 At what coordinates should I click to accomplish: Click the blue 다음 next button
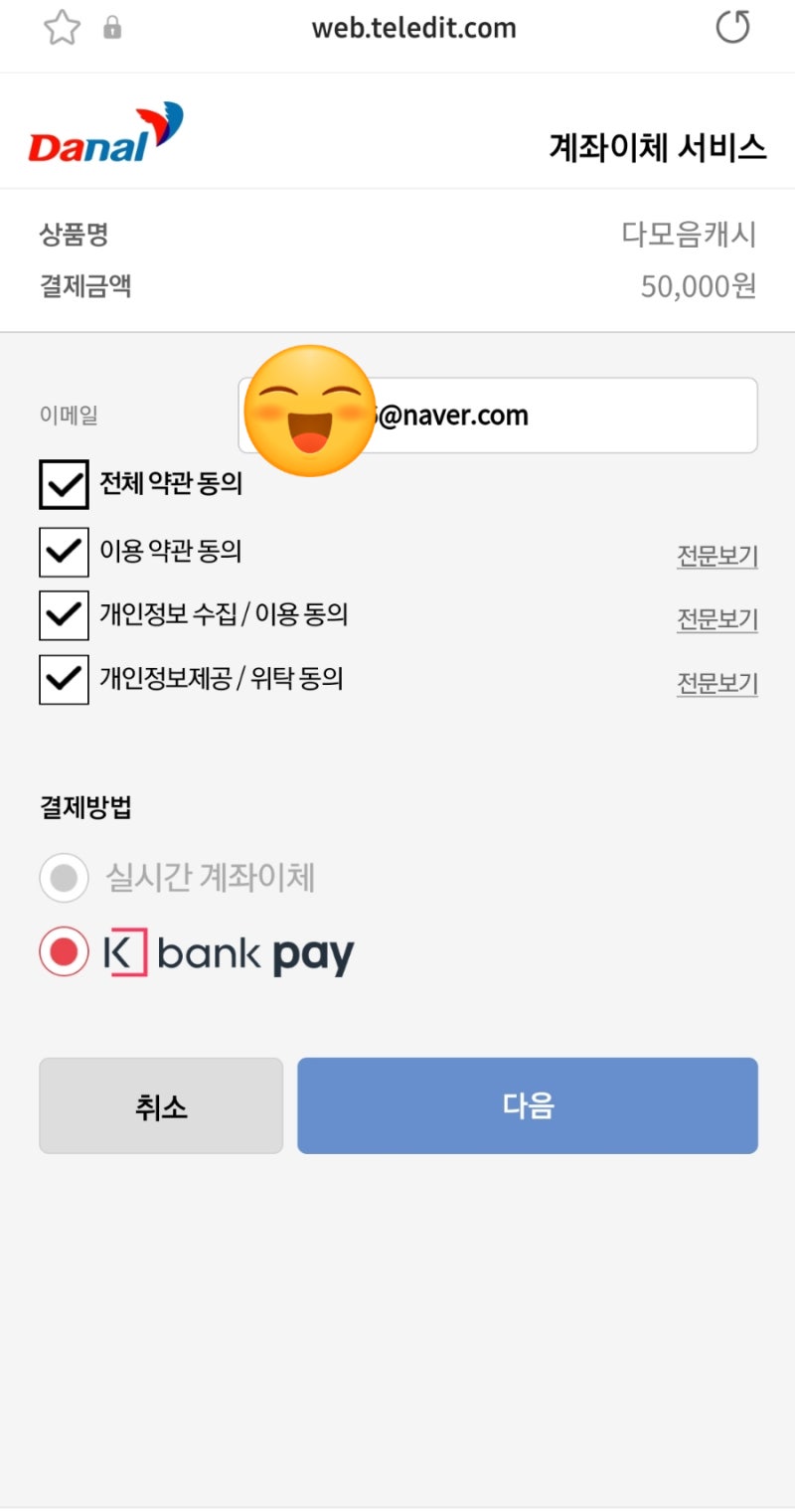528,1105
